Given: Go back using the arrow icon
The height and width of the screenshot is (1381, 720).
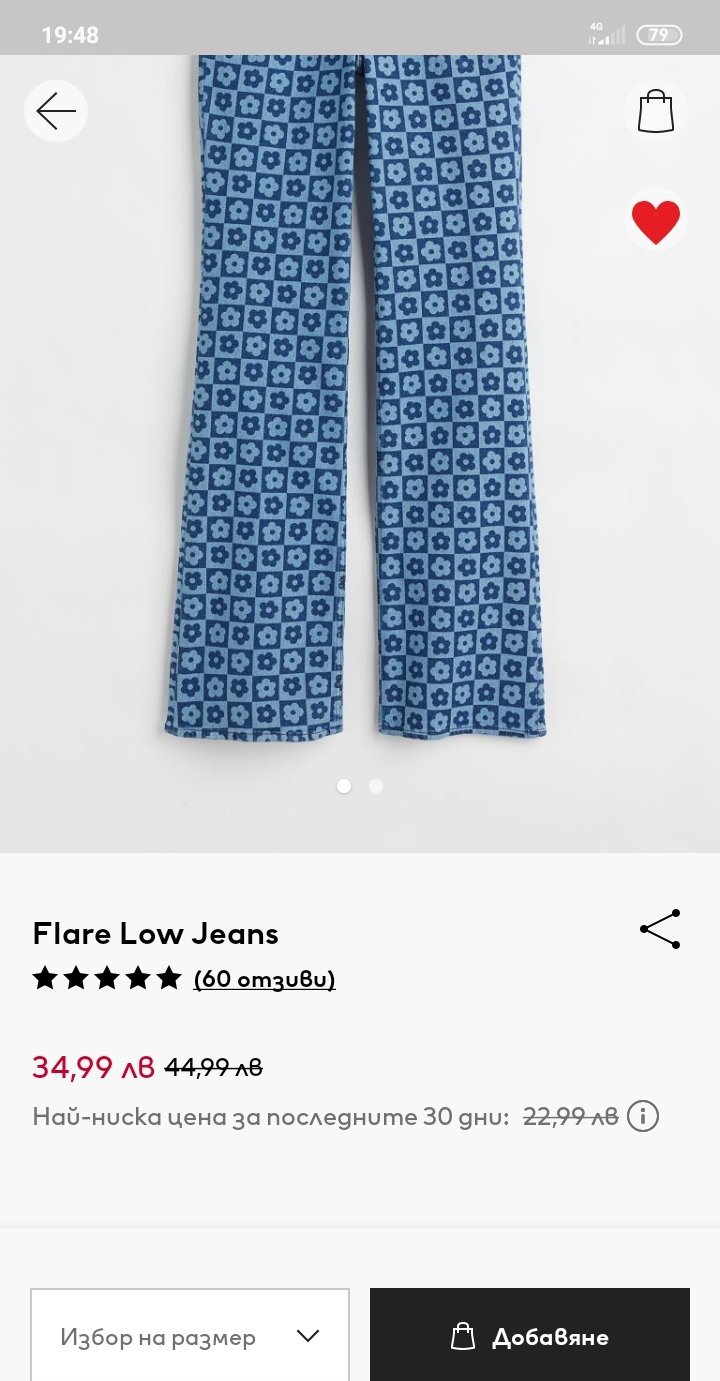Looking at the screenshot, I should tap(56, 111).
